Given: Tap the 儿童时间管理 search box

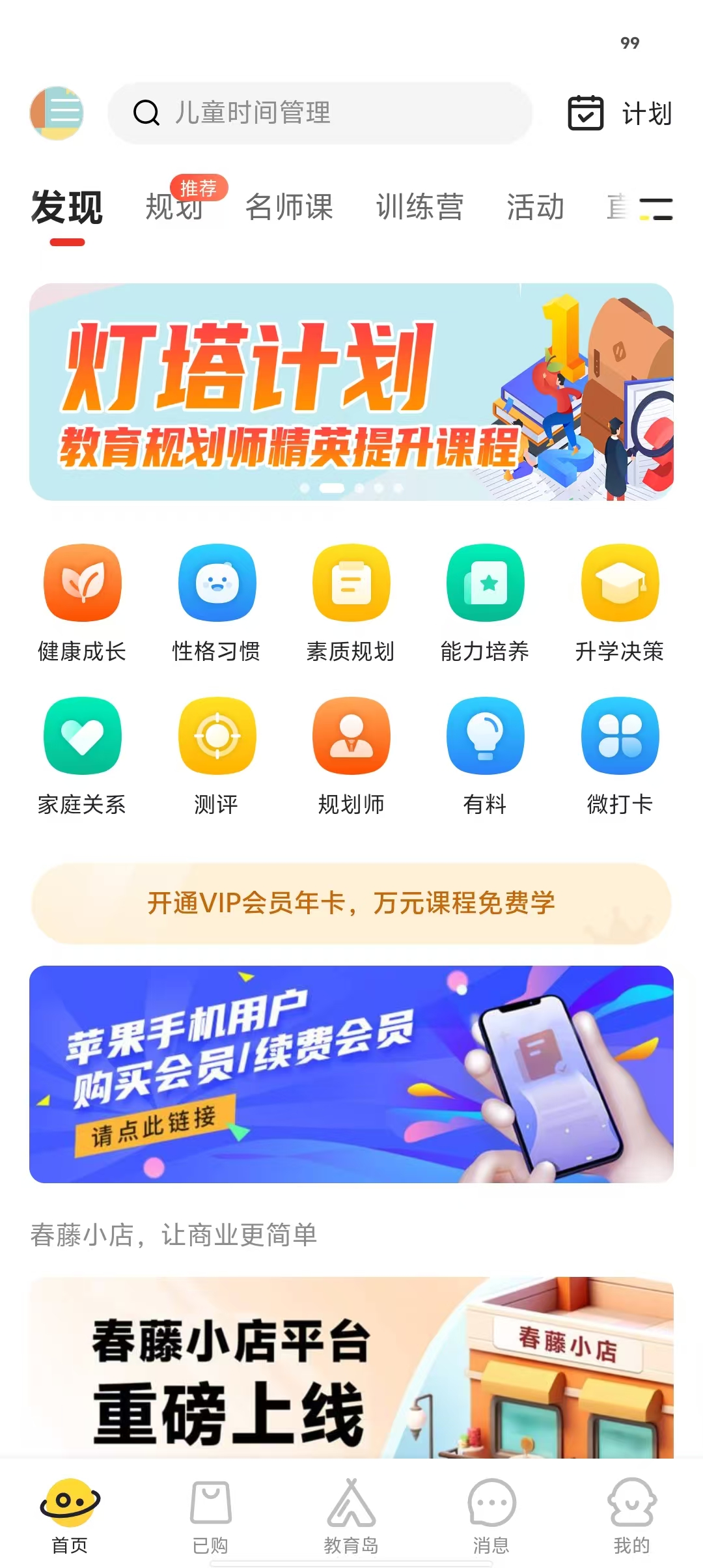Looking at the screenshot, I should coord(319,113).
